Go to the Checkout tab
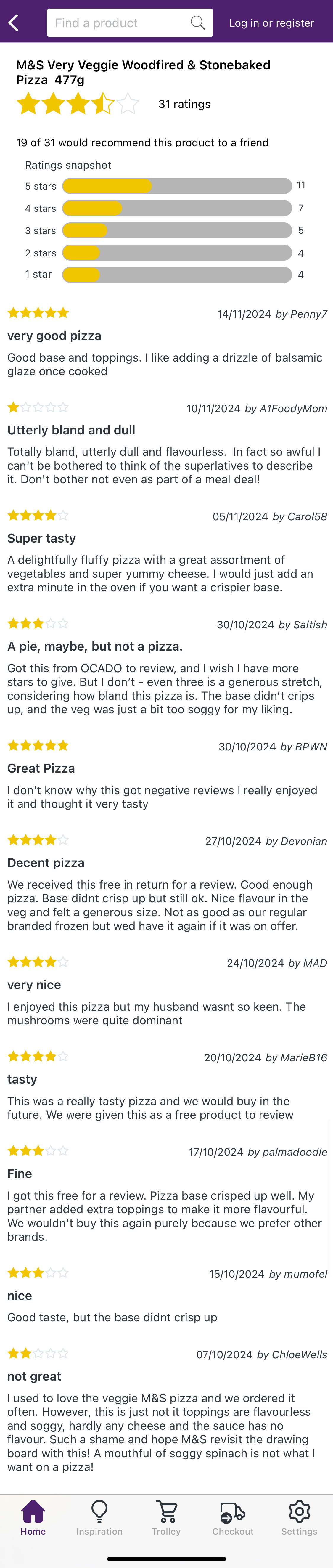Screen dimensions: 333x1568 pos(233,1517)
